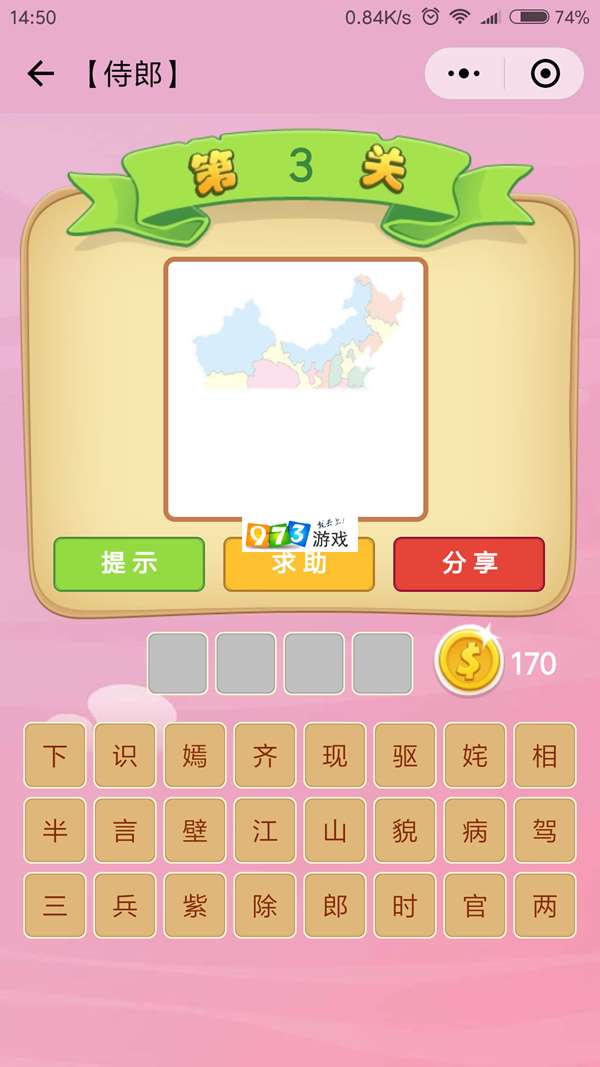The width and height of the screenshot is (600, 1067).
Task: Choose the character tile 驾
Action: coord(545,830)
